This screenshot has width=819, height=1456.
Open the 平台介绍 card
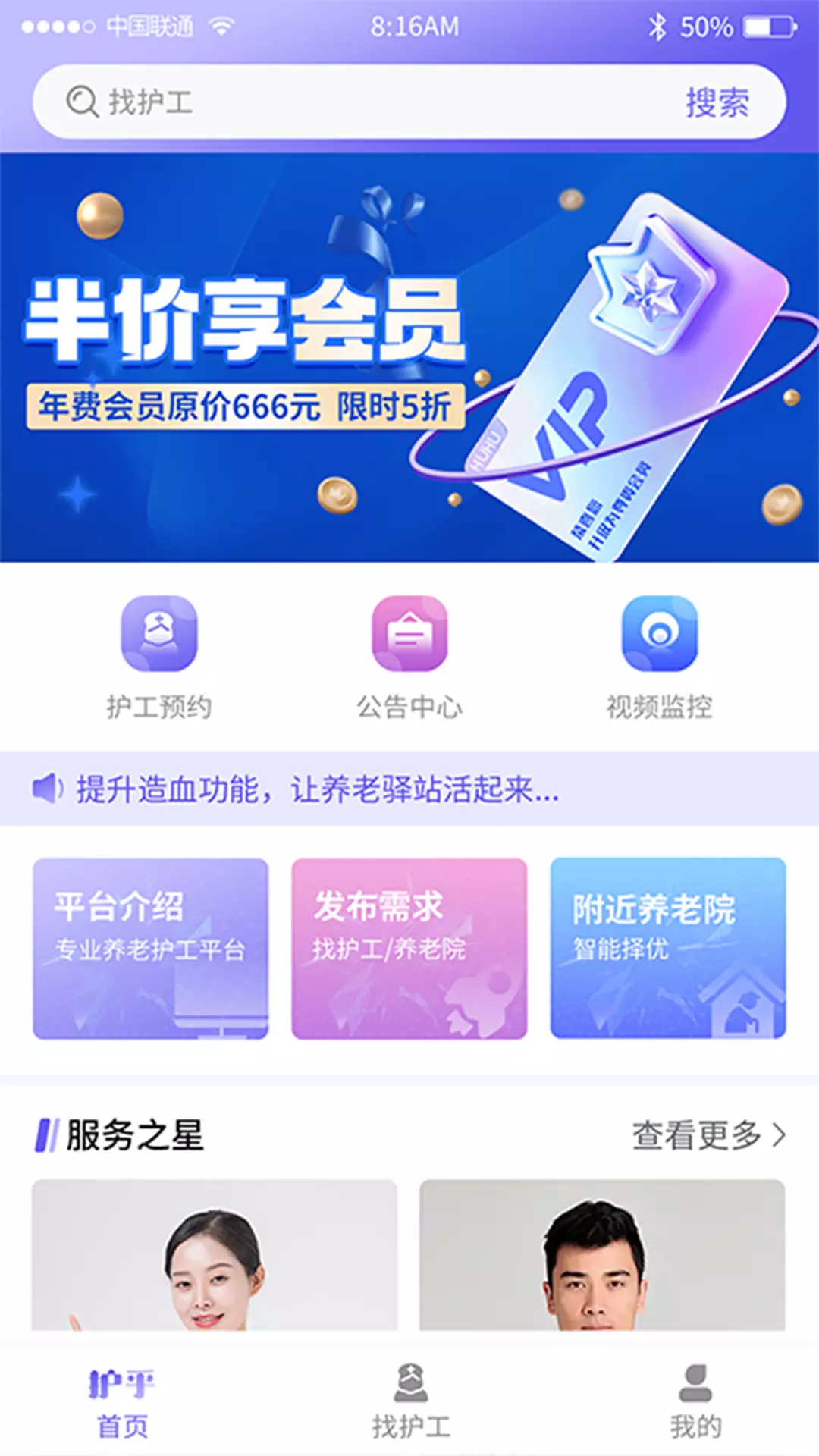tap(151, 949)
